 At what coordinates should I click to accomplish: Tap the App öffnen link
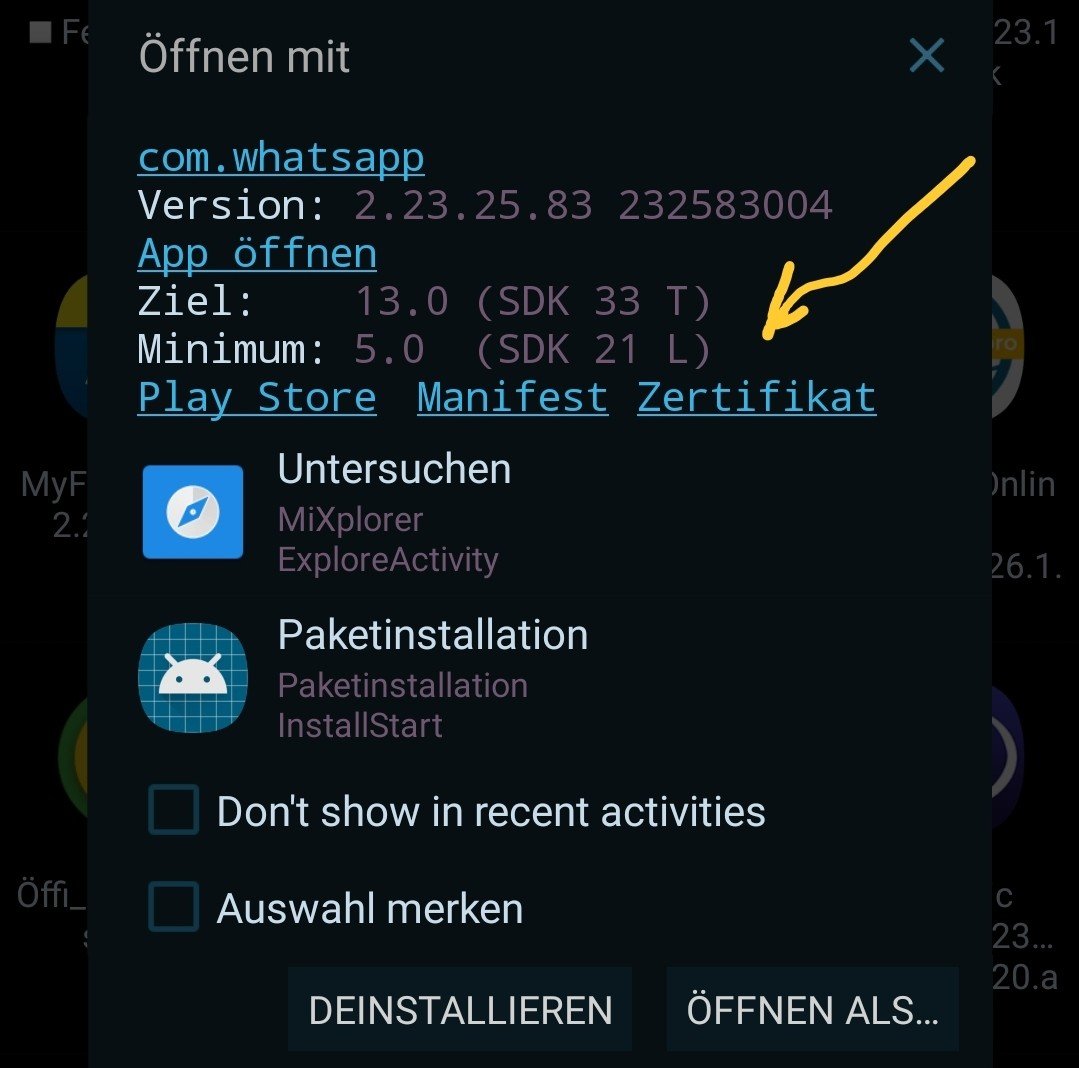(x=257, y=254)
